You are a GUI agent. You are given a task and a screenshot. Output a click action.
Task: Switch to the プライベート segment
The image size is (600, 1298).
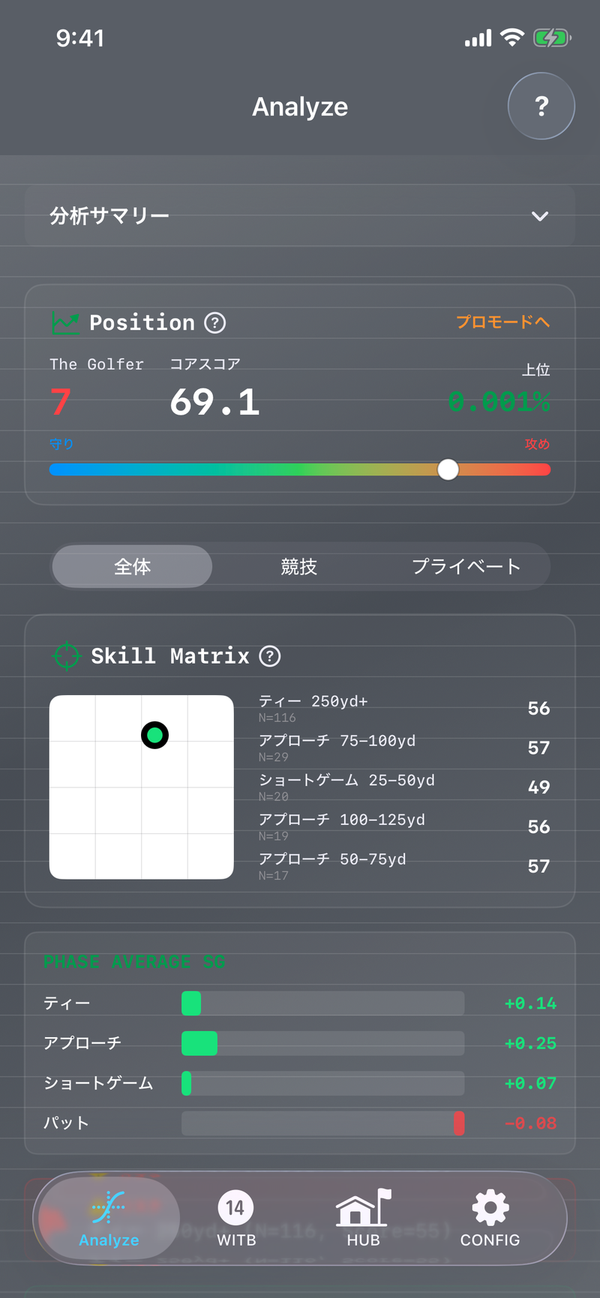pyautogui.click(x=466, y=567)
